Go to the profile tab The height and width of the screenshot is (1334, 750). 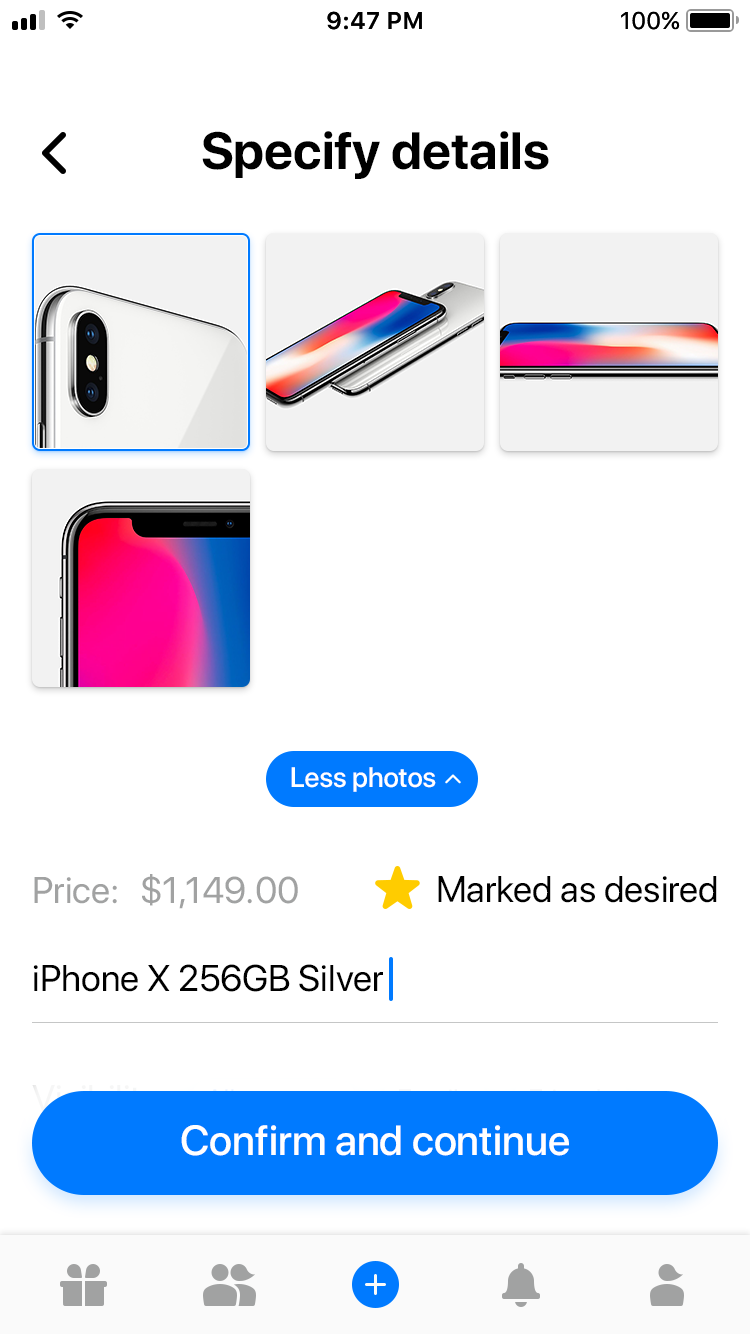tap(667, 1284)
